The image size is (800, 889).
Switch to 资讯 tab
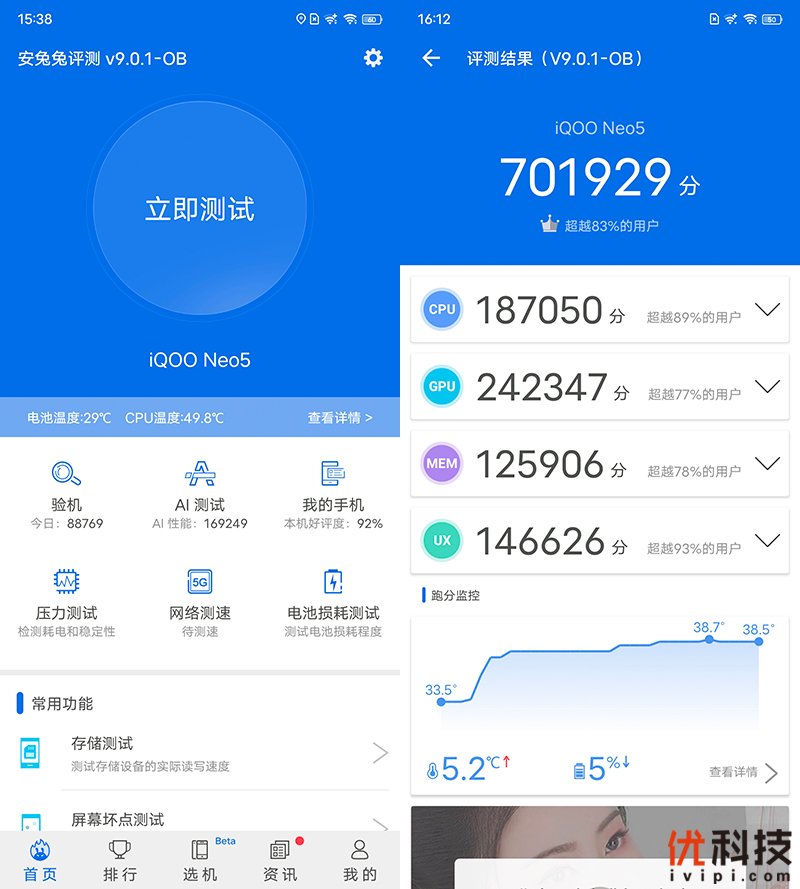point(280,860)
